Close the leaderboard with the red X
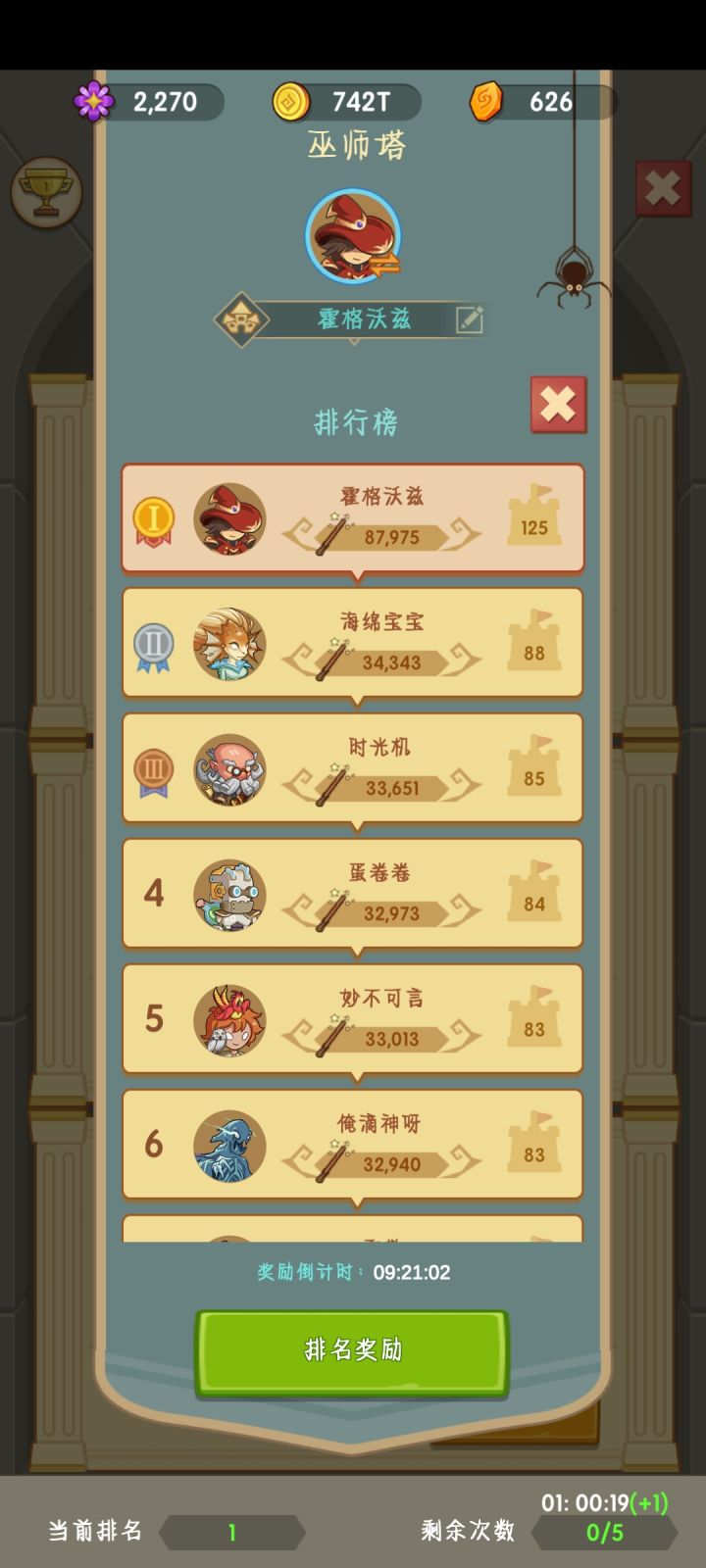 pos(558,405)
